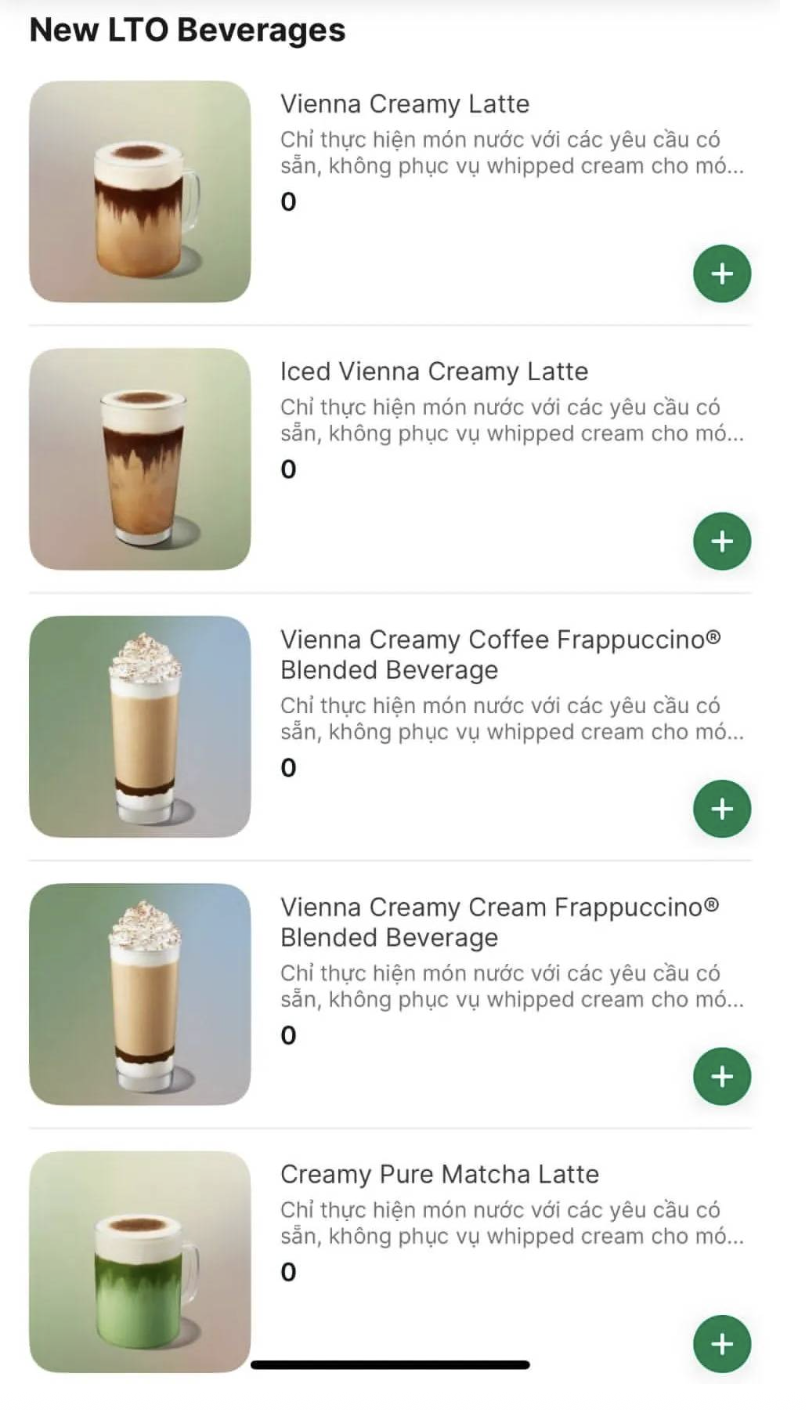This screenshot has width=806, height=1410.
Task: Tap plus icon beside Vienna Creamy Cream Frappuccino
Action: tap(721, 1076)
